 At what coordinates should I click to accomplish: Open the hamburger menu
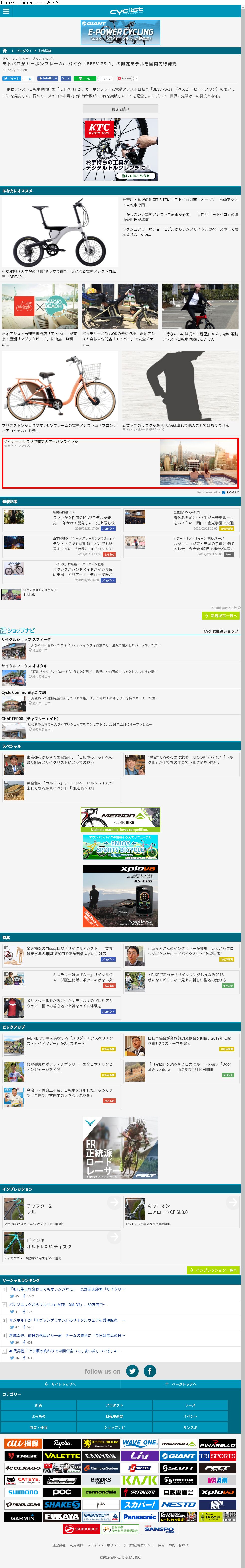[x=6, y=11]
